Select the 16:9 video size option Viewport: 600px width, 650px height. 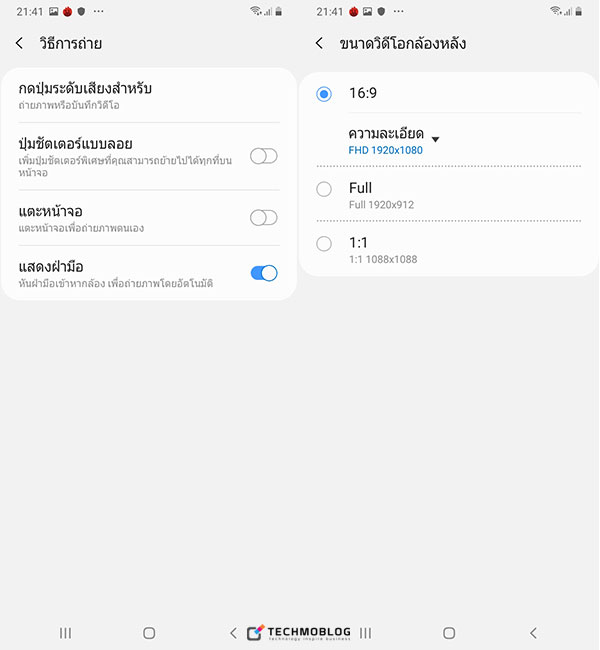tap(324, 94)
